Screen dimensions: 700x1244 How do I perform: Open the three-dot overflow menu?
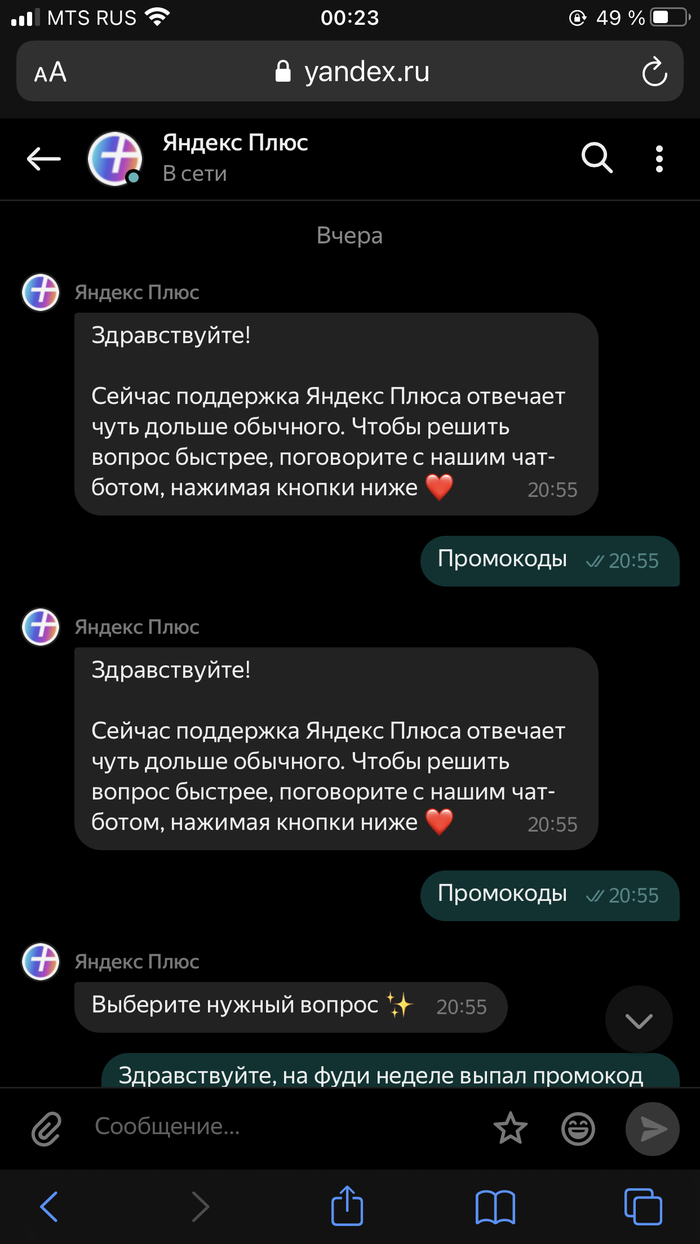point(659,158)
